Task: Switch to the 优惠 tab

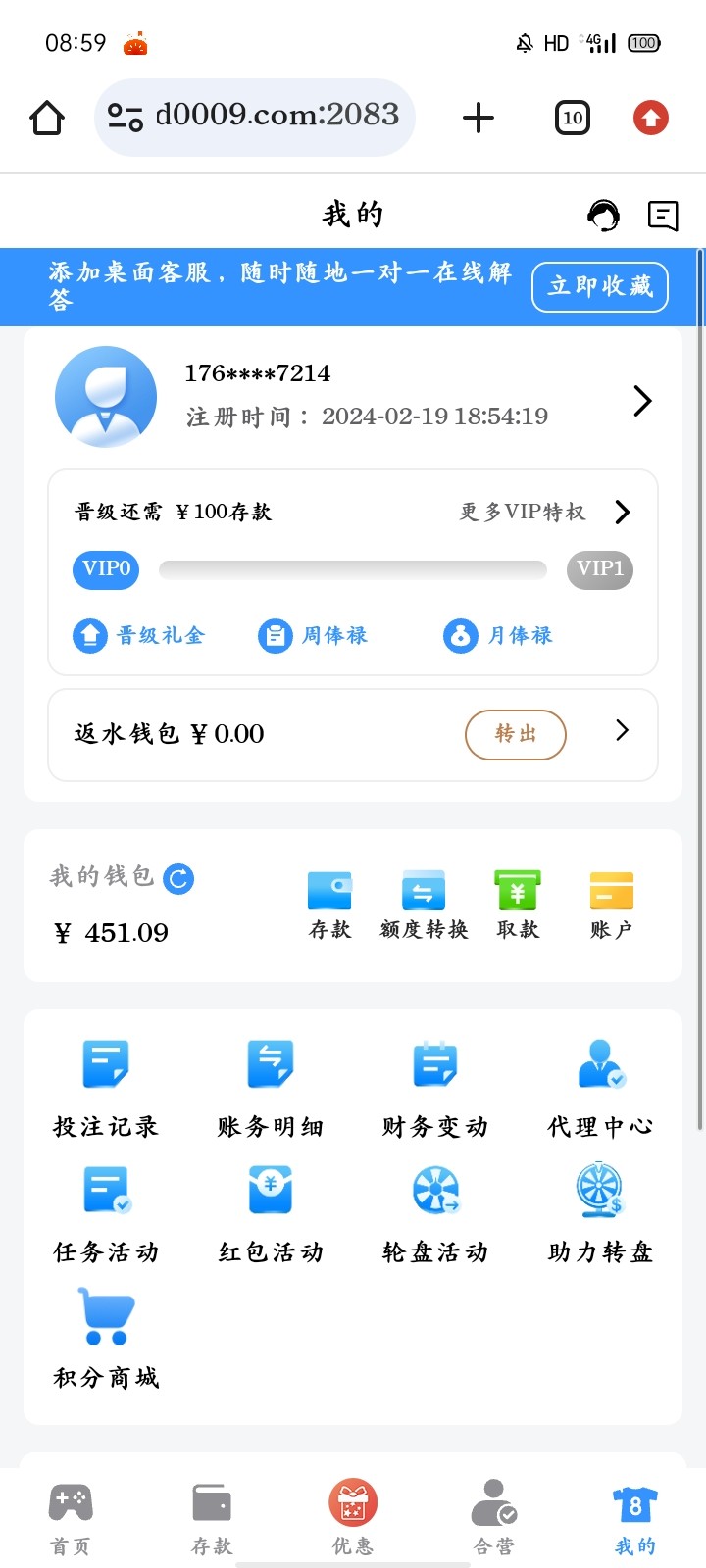Action: pos(353,1518)
